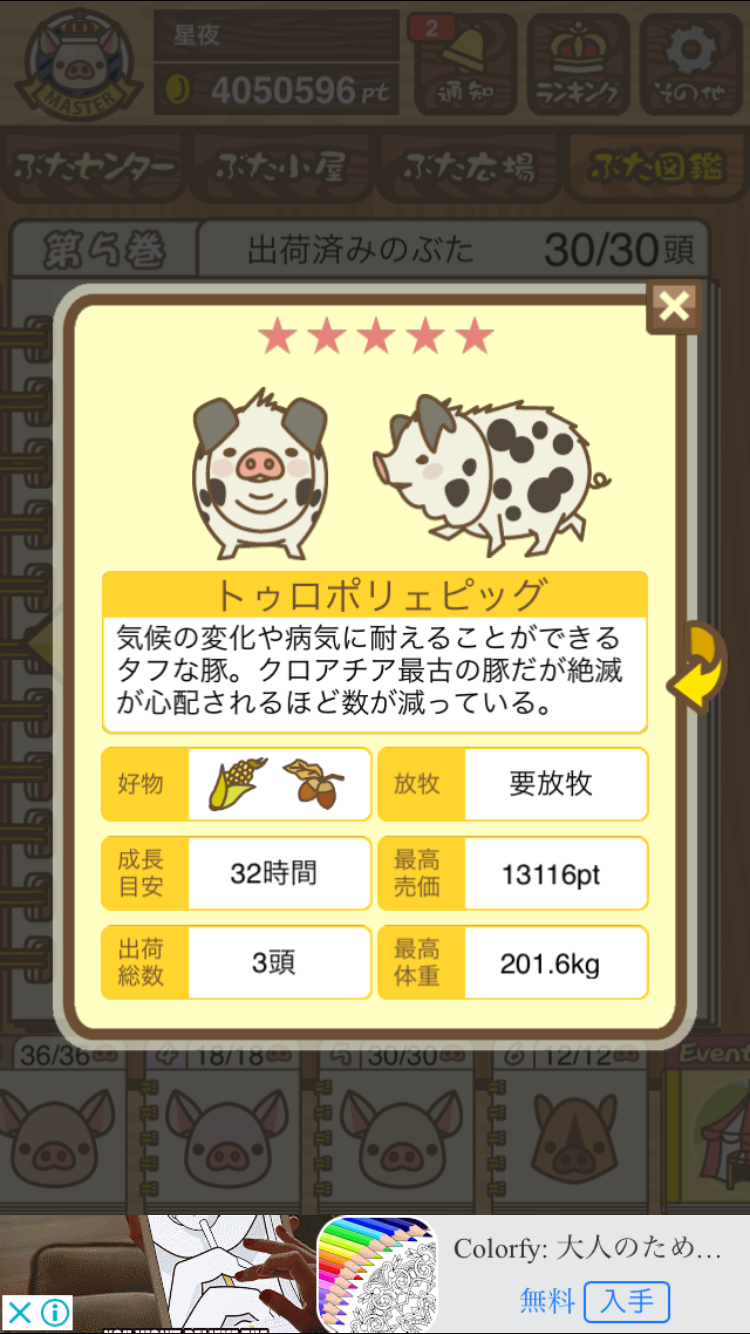Open the その他 settings gear
The image size is (750, 1334).
coord(692,64)
